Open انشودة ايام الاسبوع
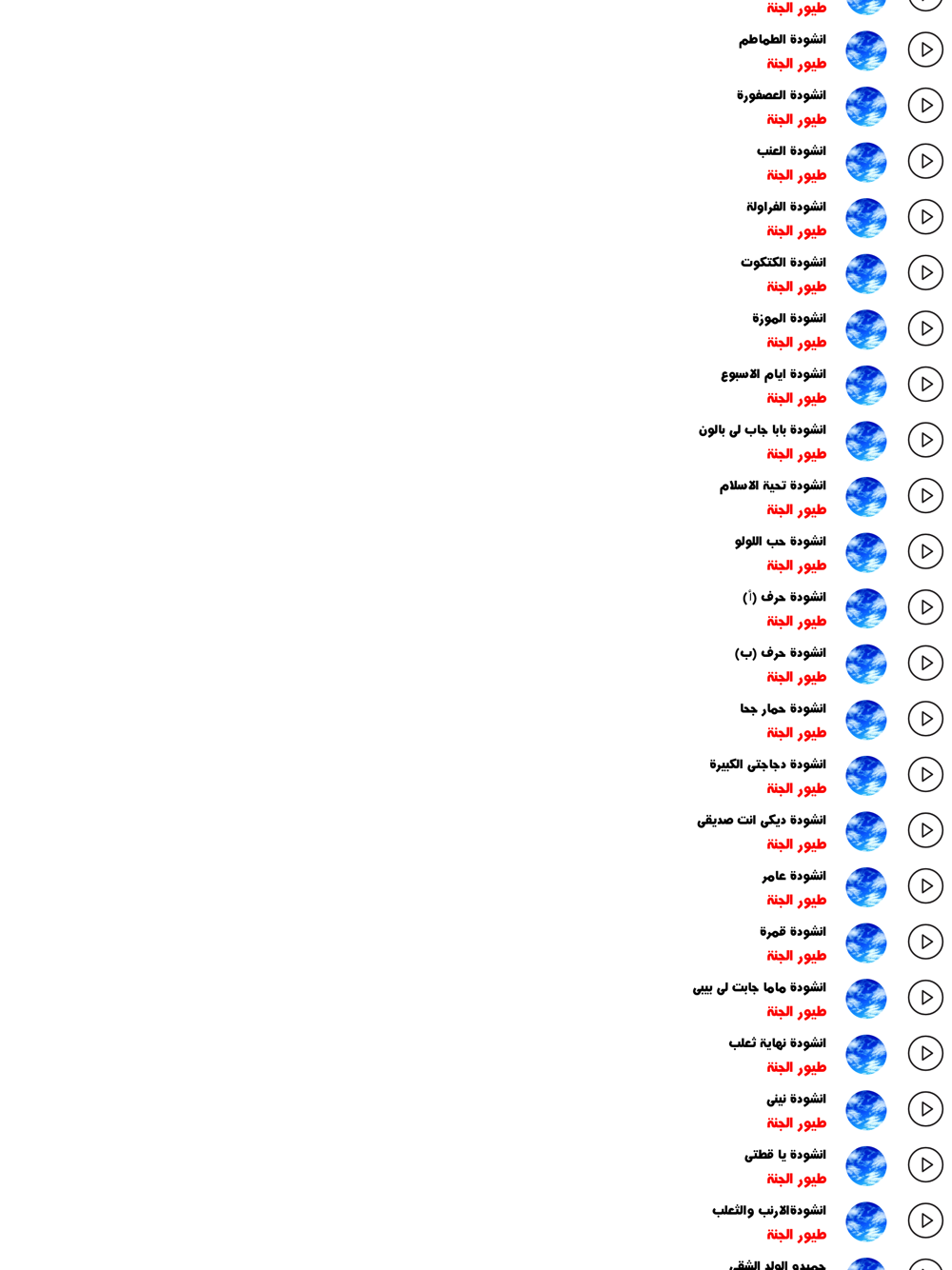The width and height of the screenshot is (952, 1270). (x=476, y=385)
